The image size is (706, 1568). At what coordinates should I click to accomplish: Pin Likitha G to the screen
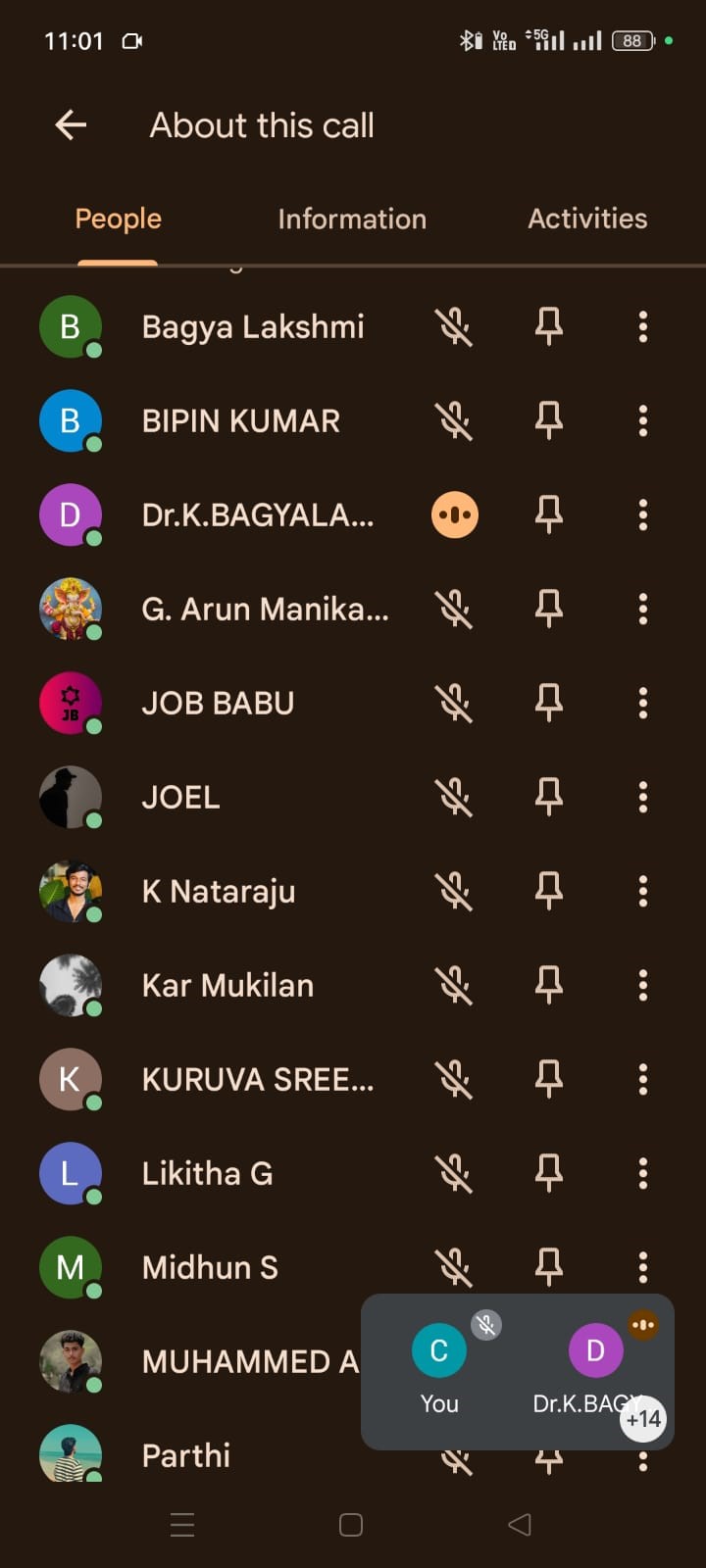point(548,1173)
